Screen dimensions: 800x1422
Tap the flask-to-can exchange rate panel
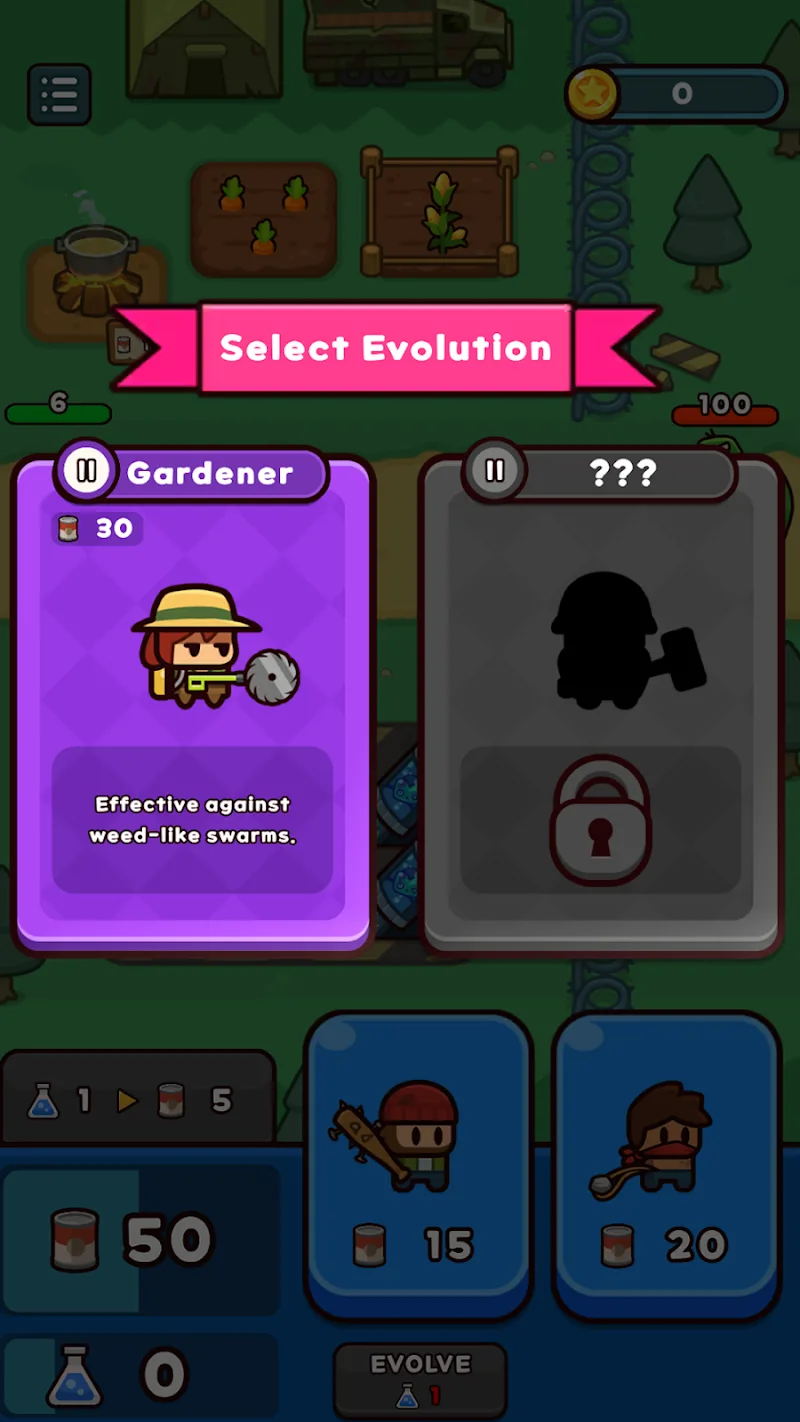point(137,1100)
